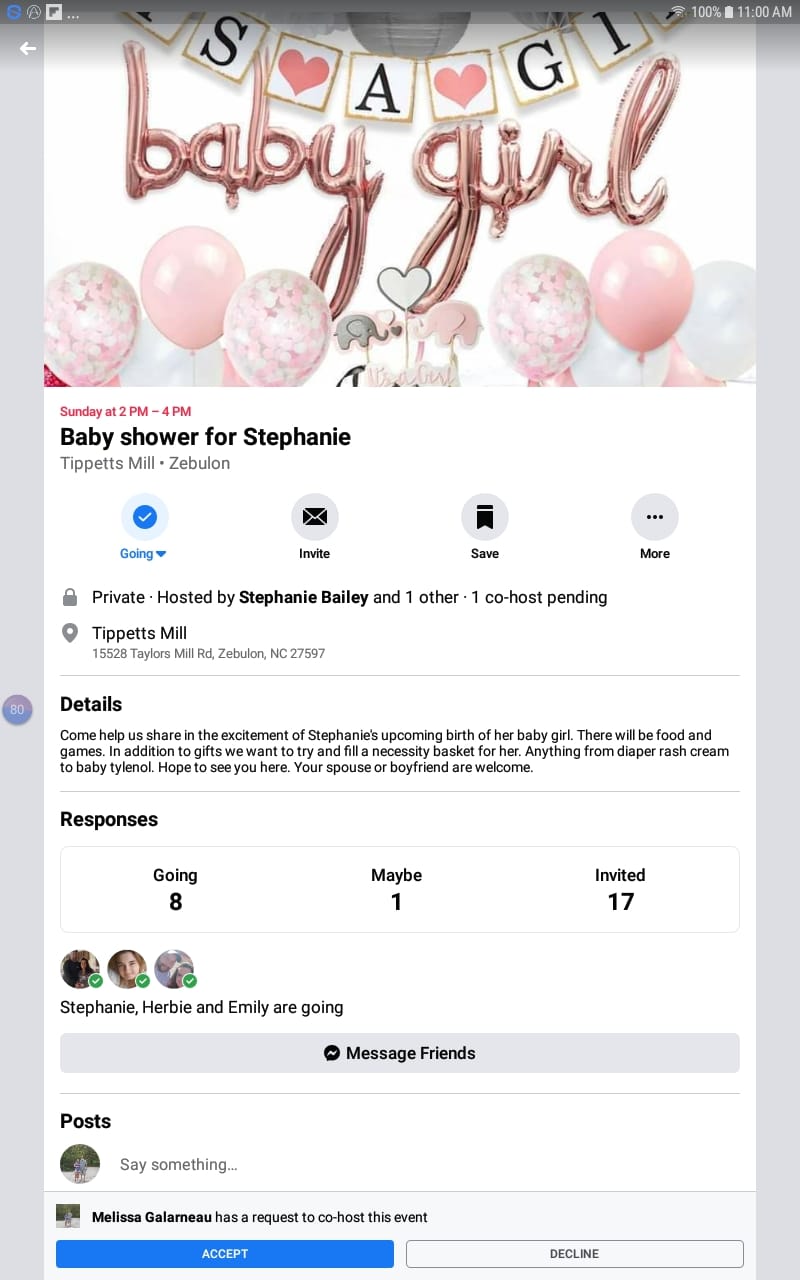Viewport: 800px width, 1280px height.
Task: Go back using the arrow
Action: pyautogui.click(x=28, y=48)
